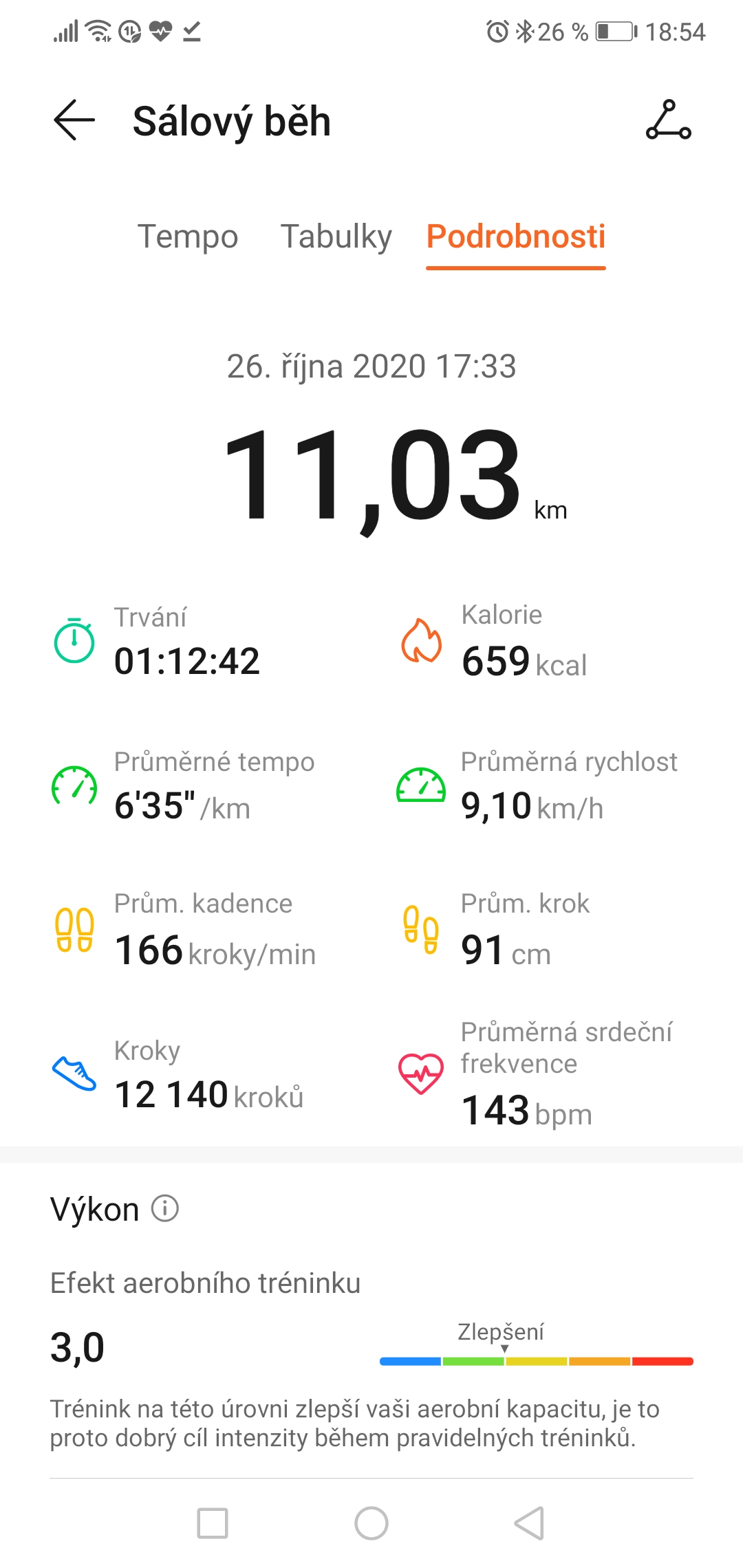
Task: Open the route share icon
Action: [668, 120]
